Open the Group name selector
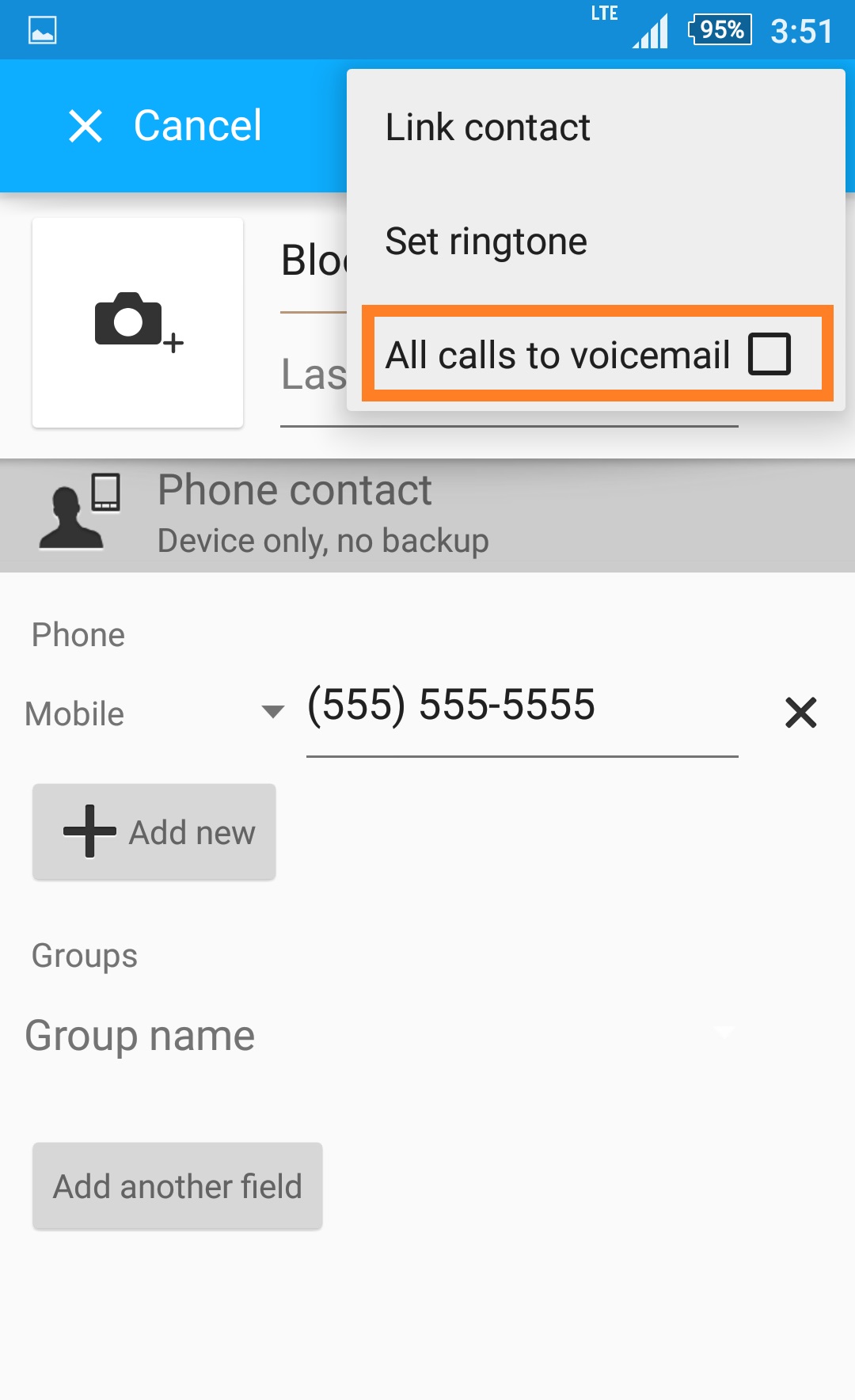Screen dimensions: 855x1400 pos(380,1035)
